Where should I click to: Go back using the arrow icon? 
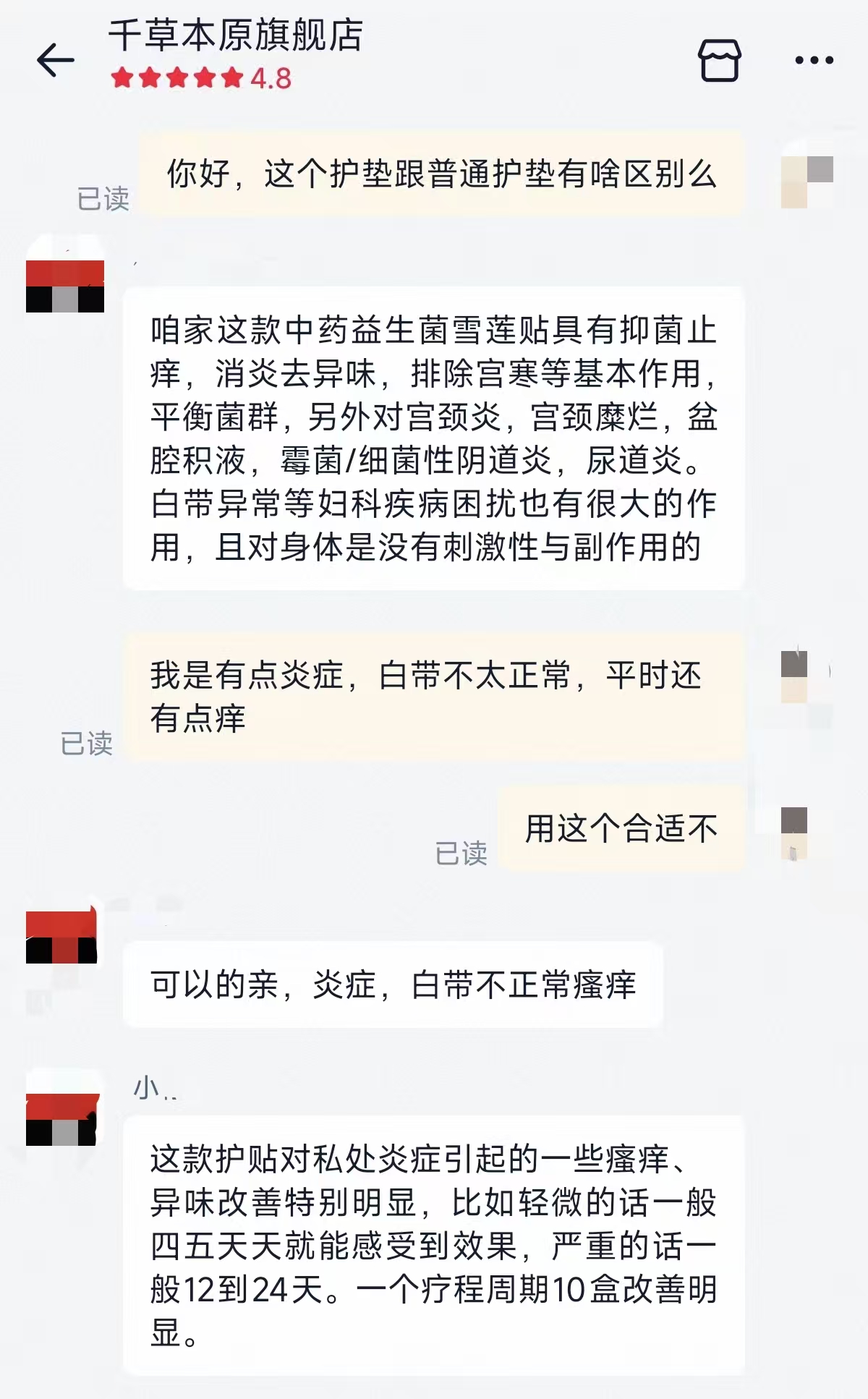[56, 60]
